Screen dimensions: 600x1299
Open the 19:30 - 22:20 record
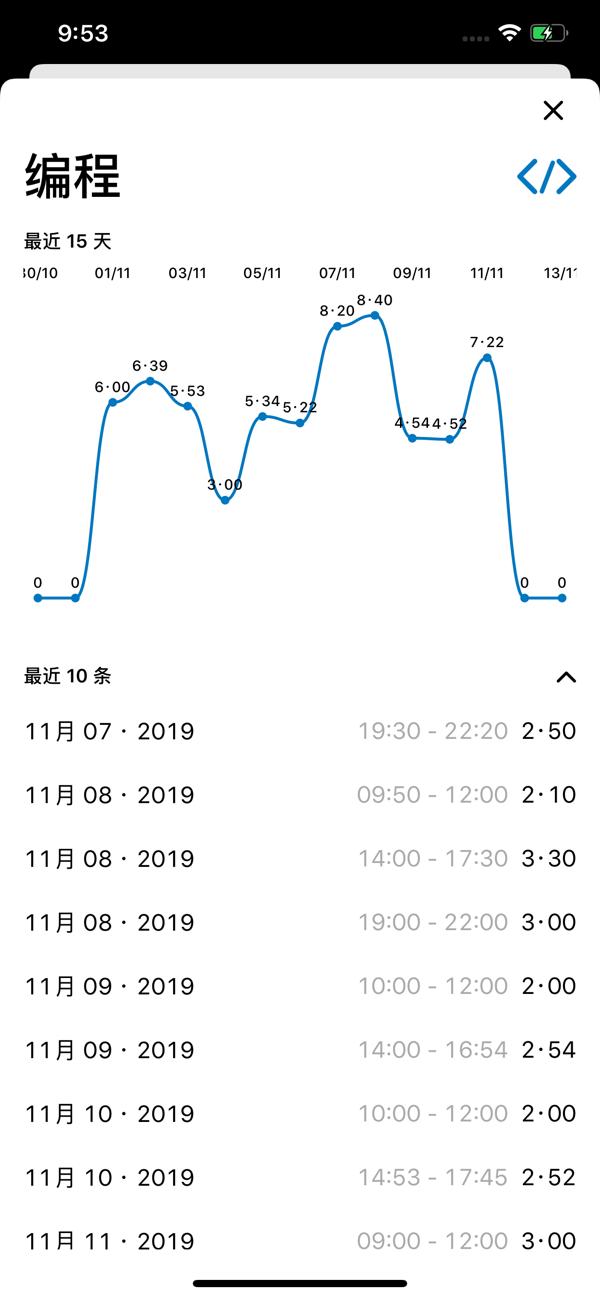point(300,731)
